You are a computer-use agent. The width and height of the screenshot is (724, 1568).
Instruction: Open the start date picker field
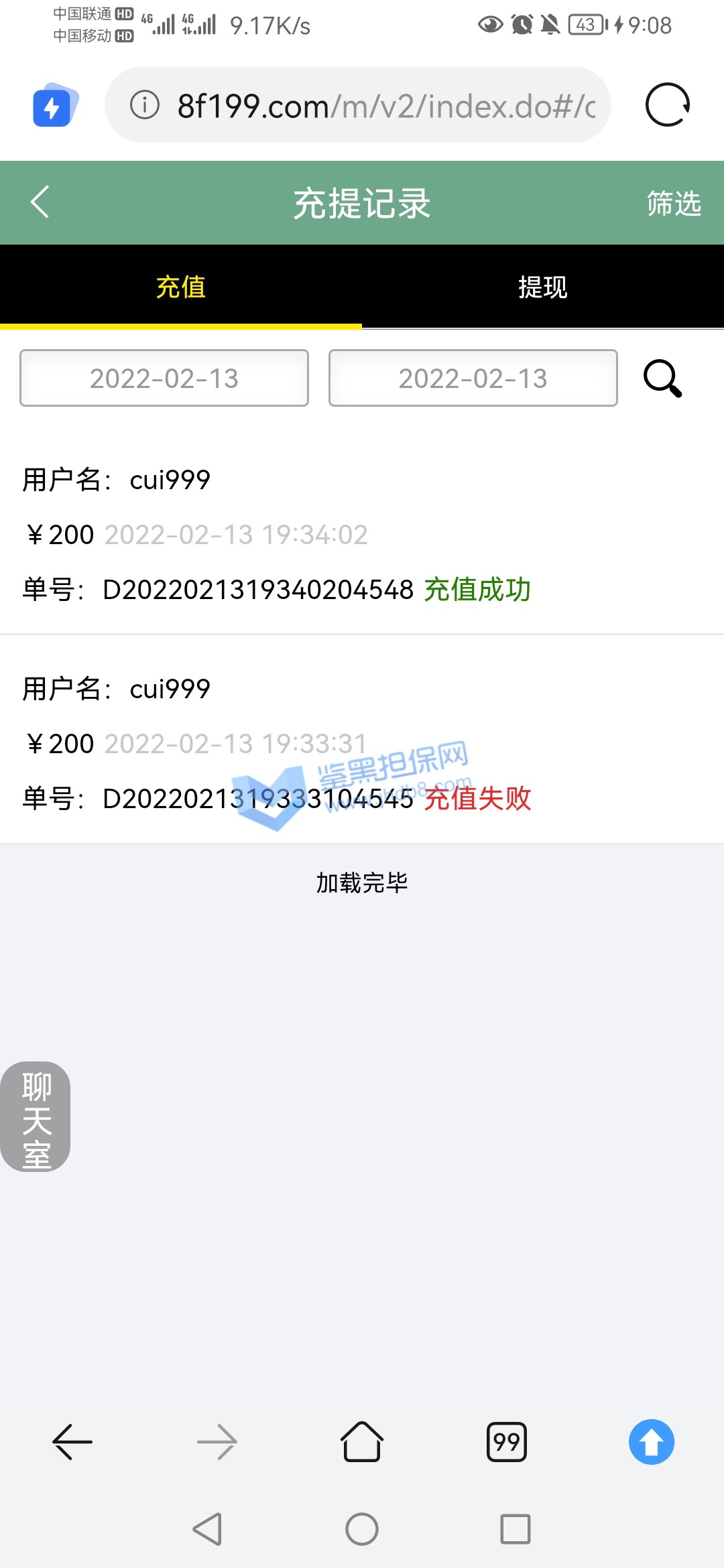(x=164, y=378)
